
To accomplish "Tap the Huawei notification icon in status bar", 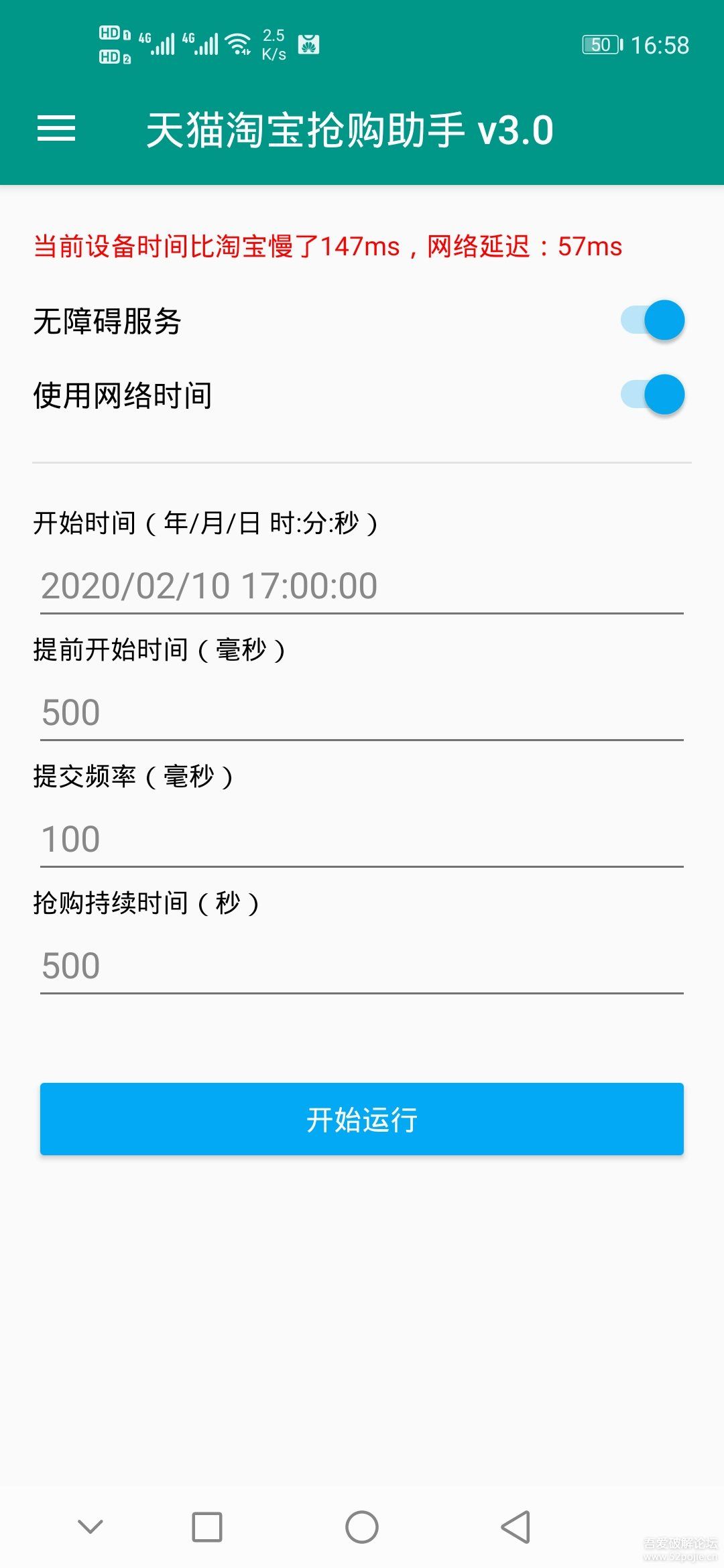I will 308,45.
